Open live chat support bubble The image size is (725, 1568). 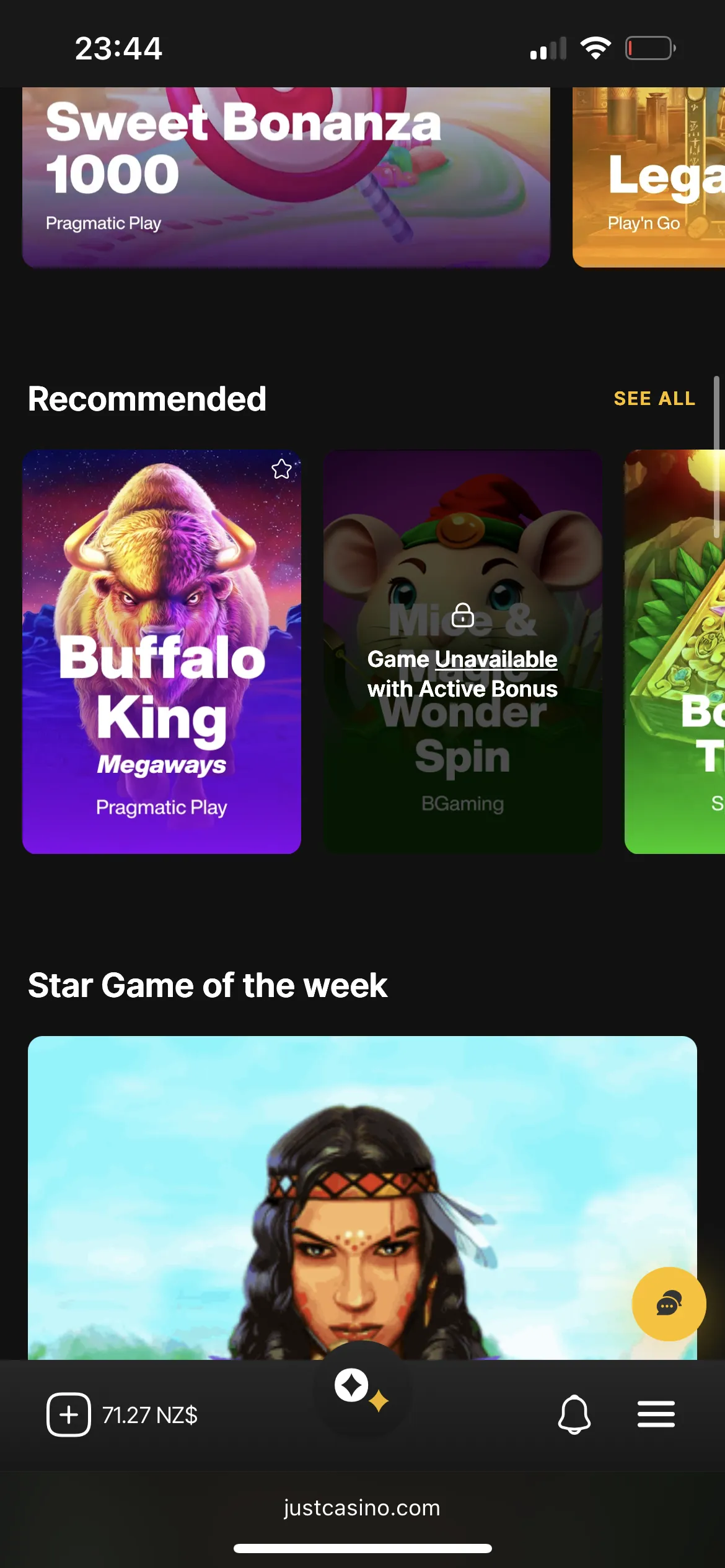click(669, 1304)
